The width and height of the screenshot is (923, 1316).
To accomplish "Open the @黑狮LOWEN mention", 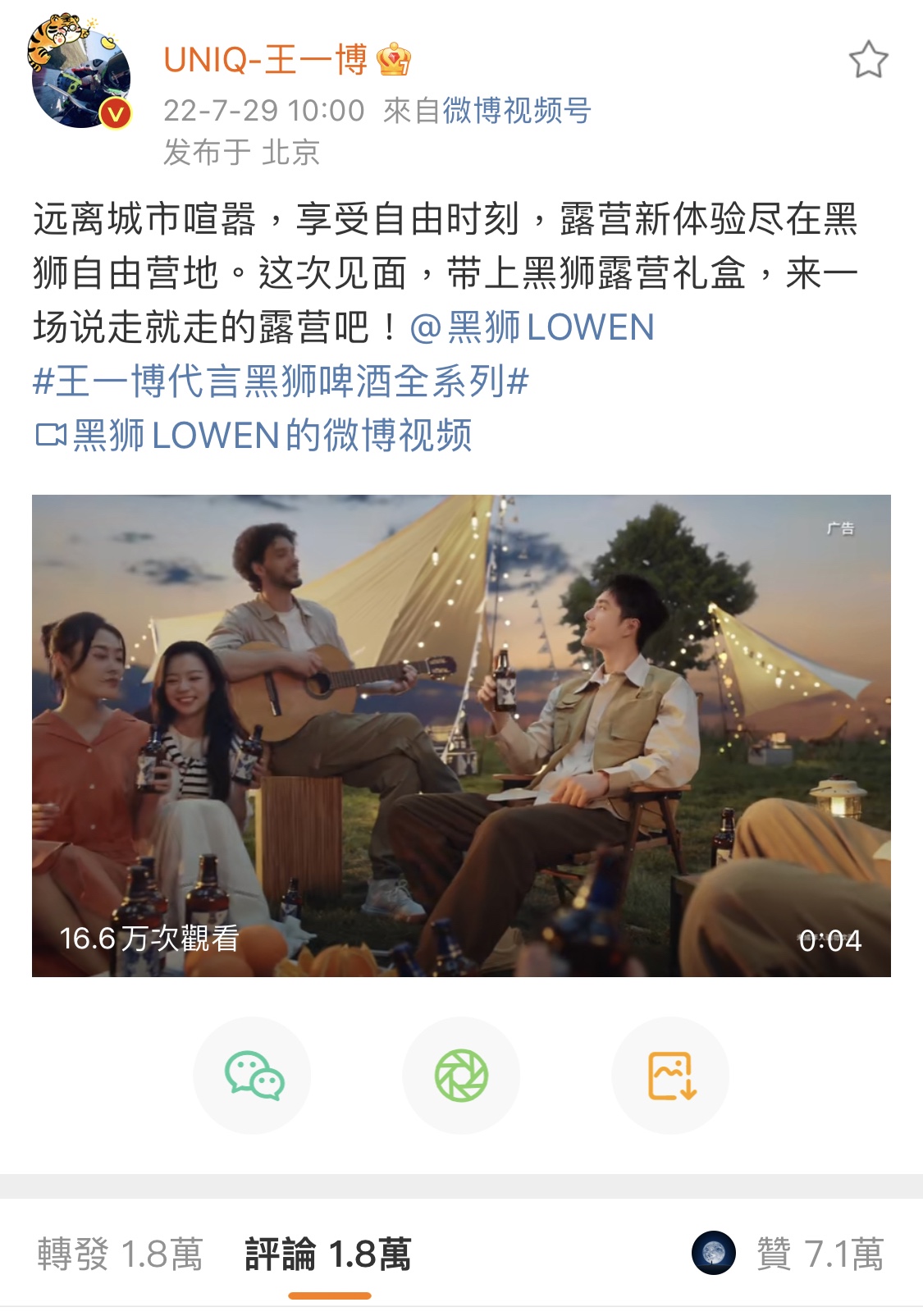I will point(532,327).
